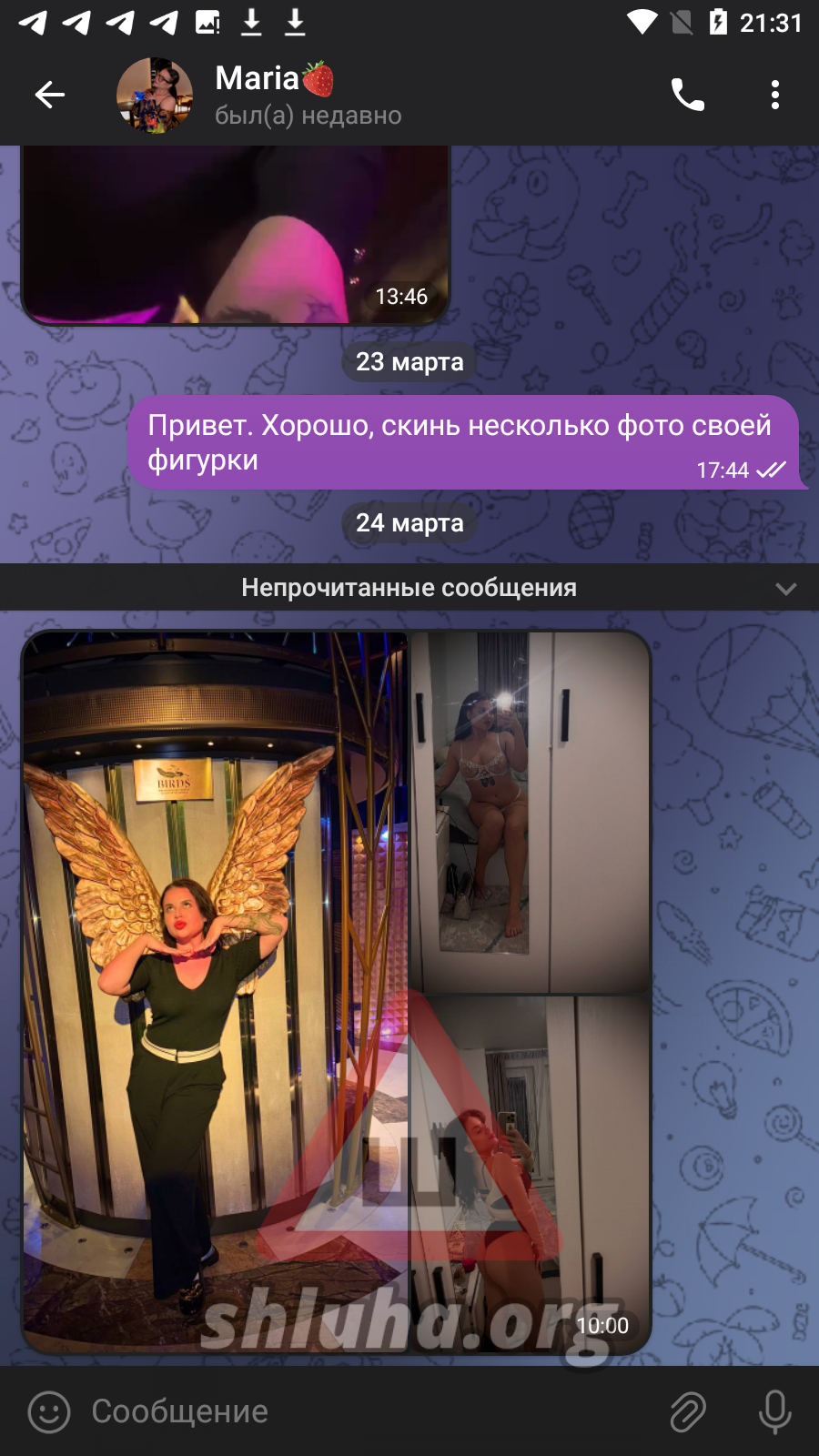Start a voice call with Maria
Viewport: 819px width, 1456px height.
(687, 95)
